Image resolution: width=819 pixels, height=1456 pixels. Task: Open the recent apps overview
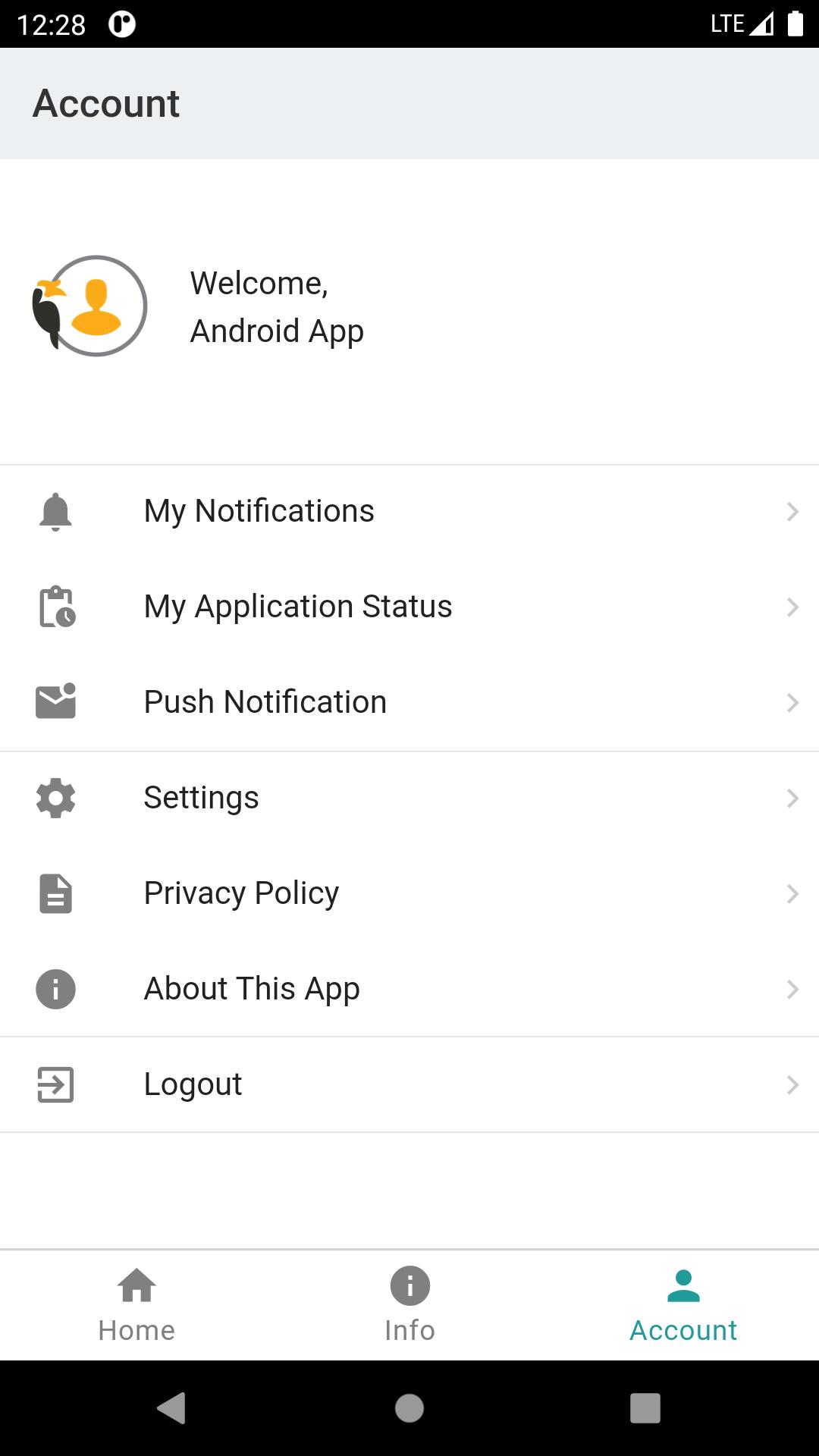point(645,1408)
